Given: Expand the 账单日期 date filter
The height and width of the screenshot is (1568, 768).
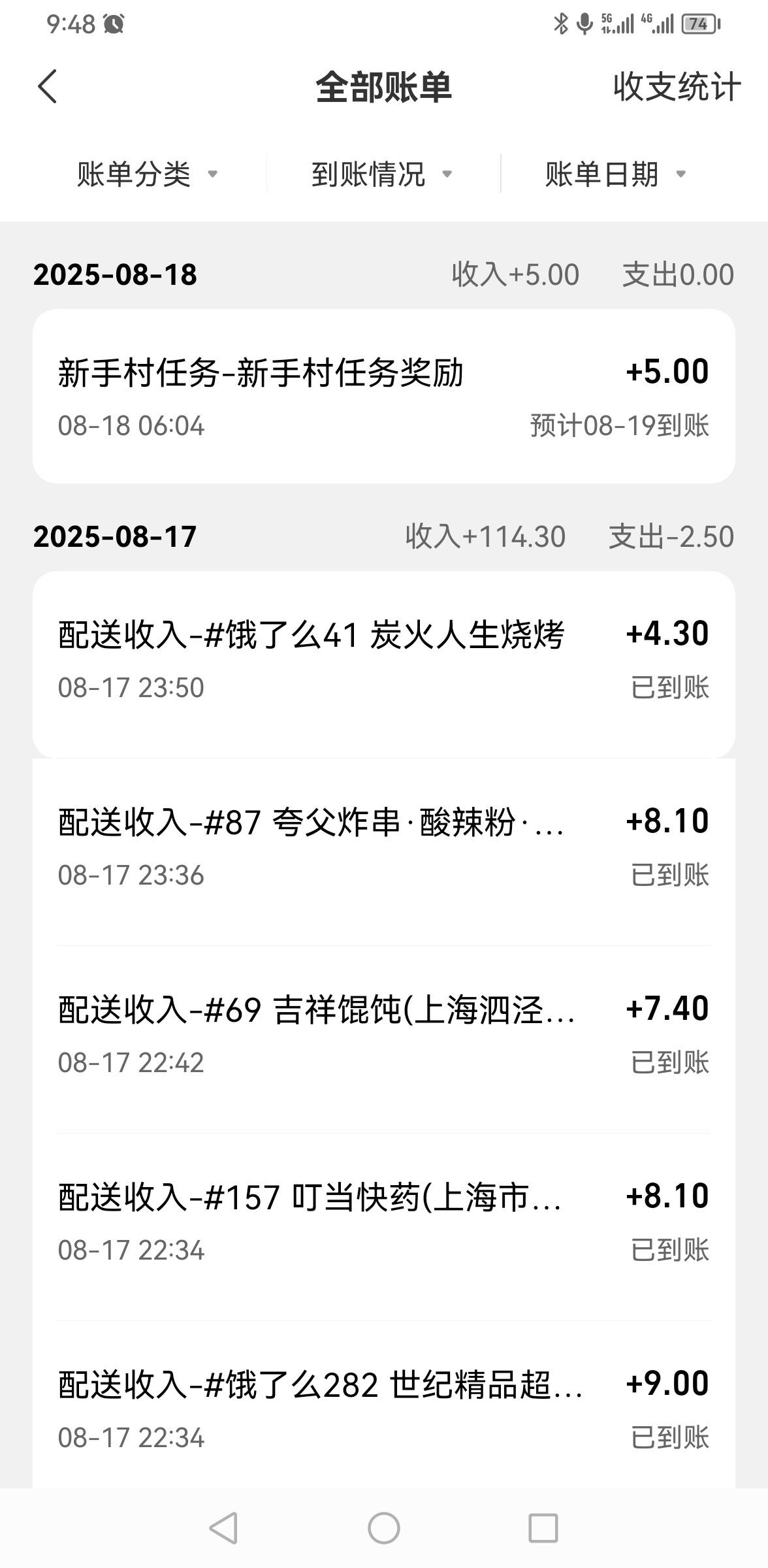Looking at the screenshot, I should (x=615, y=174).
